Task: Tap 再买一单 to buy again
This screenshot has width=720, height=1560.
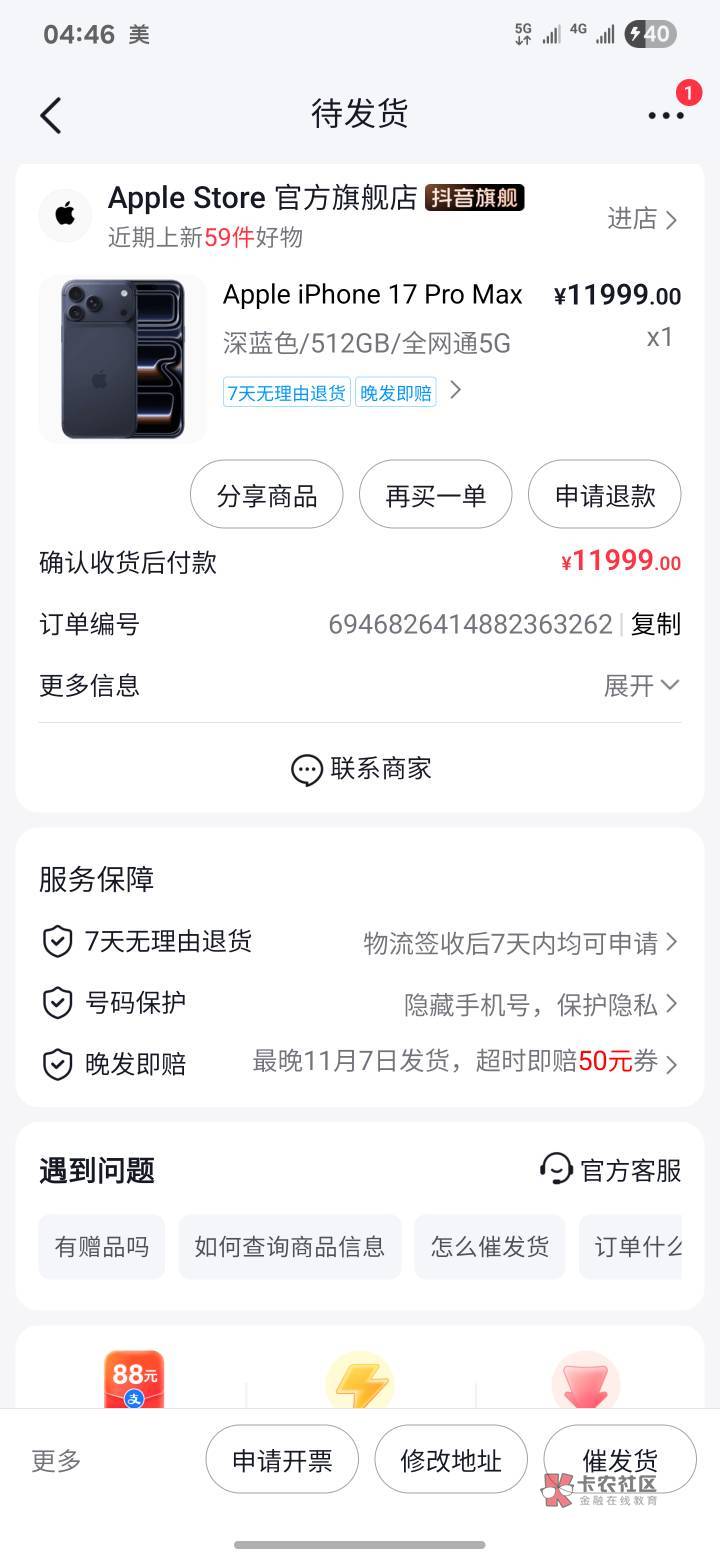Action: point(435,494)
